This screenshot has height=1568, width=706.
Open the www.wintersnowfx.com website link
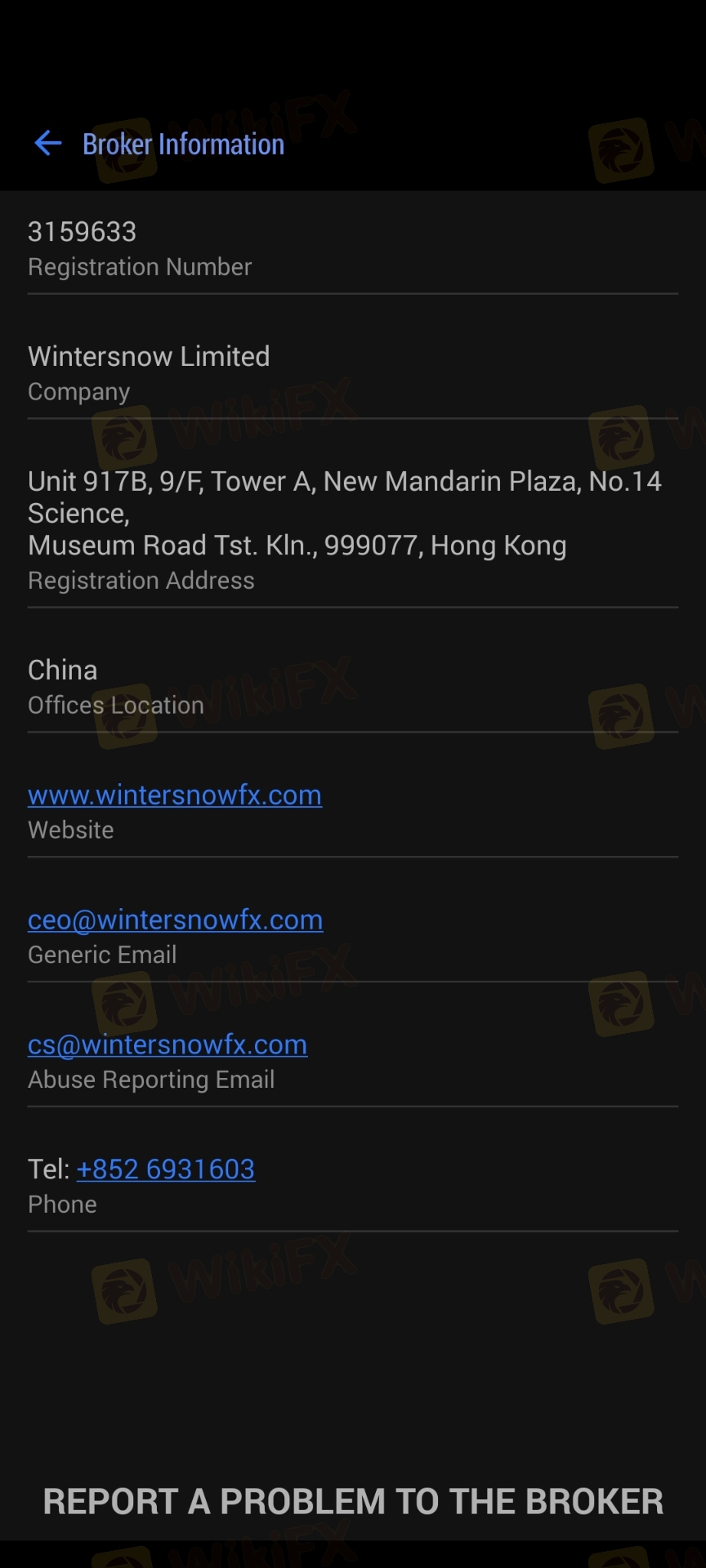[x=175, y=795]
